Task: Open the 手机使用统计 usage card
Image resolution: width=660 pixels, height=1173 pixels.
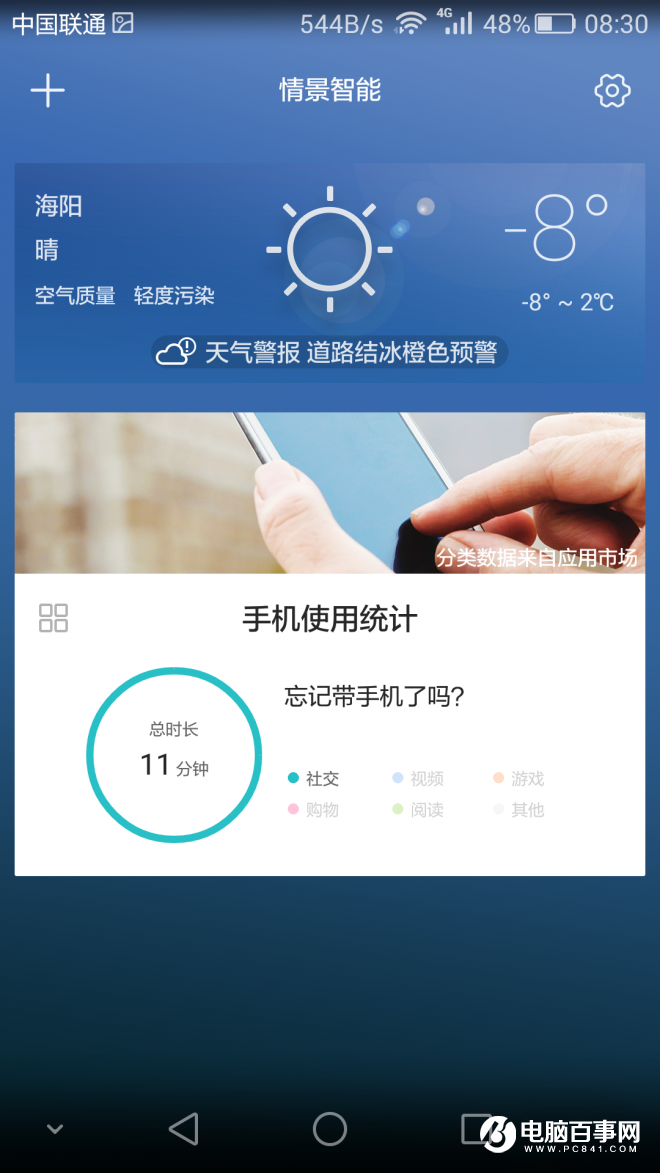Action: 329,619
